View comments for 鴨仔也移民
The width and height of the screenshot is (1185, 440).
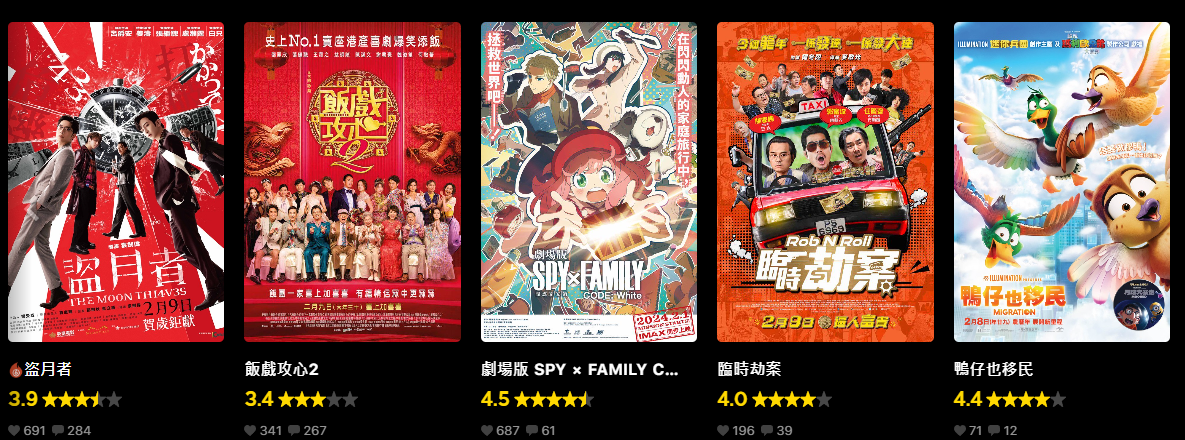(x=996, y=431)
